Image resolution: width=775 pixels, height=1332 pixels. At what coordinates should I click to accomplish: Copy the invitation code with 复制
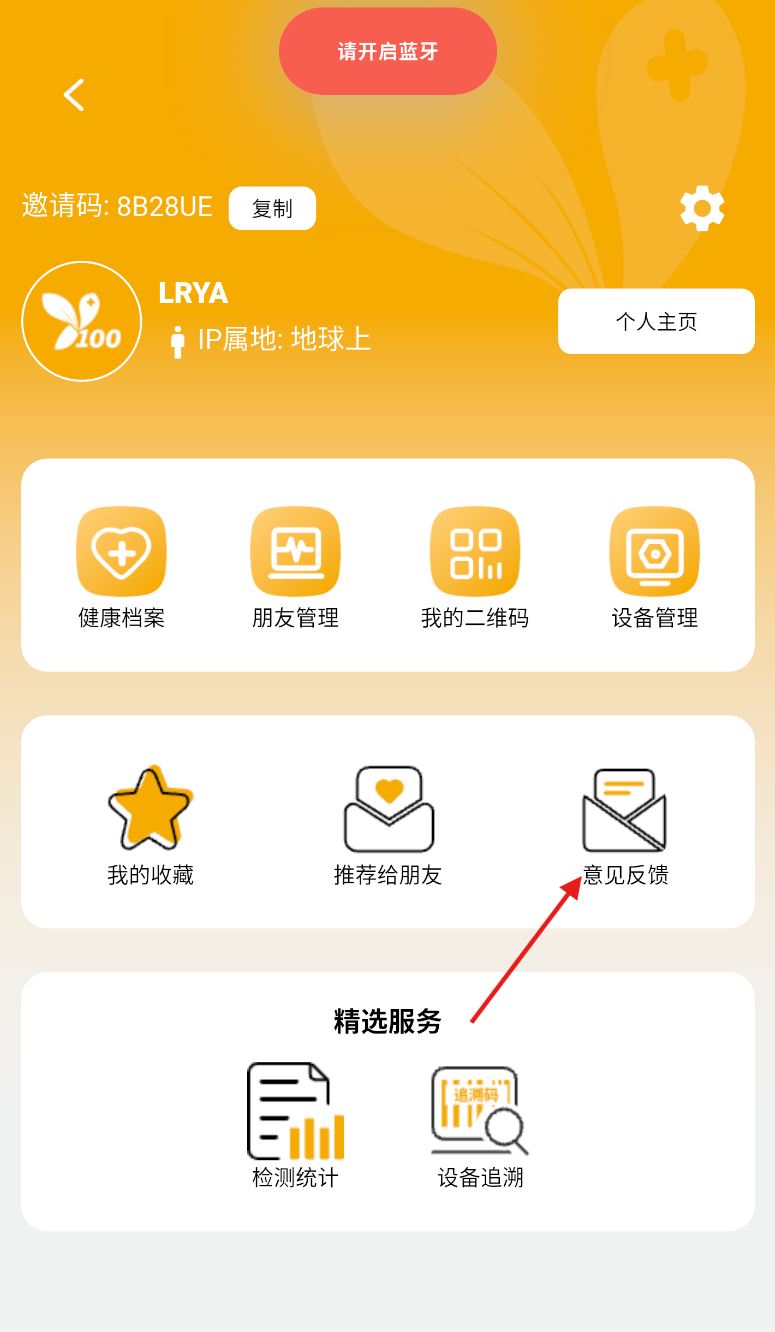[272, 208]
